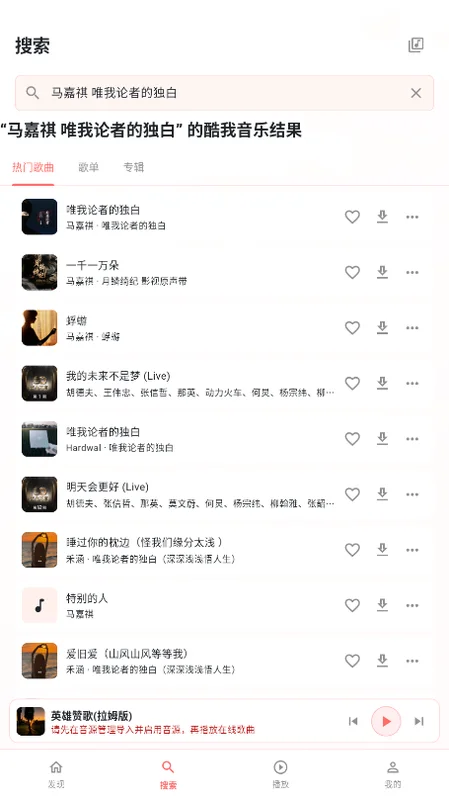Open more options for 特别的人

[412, 605]
